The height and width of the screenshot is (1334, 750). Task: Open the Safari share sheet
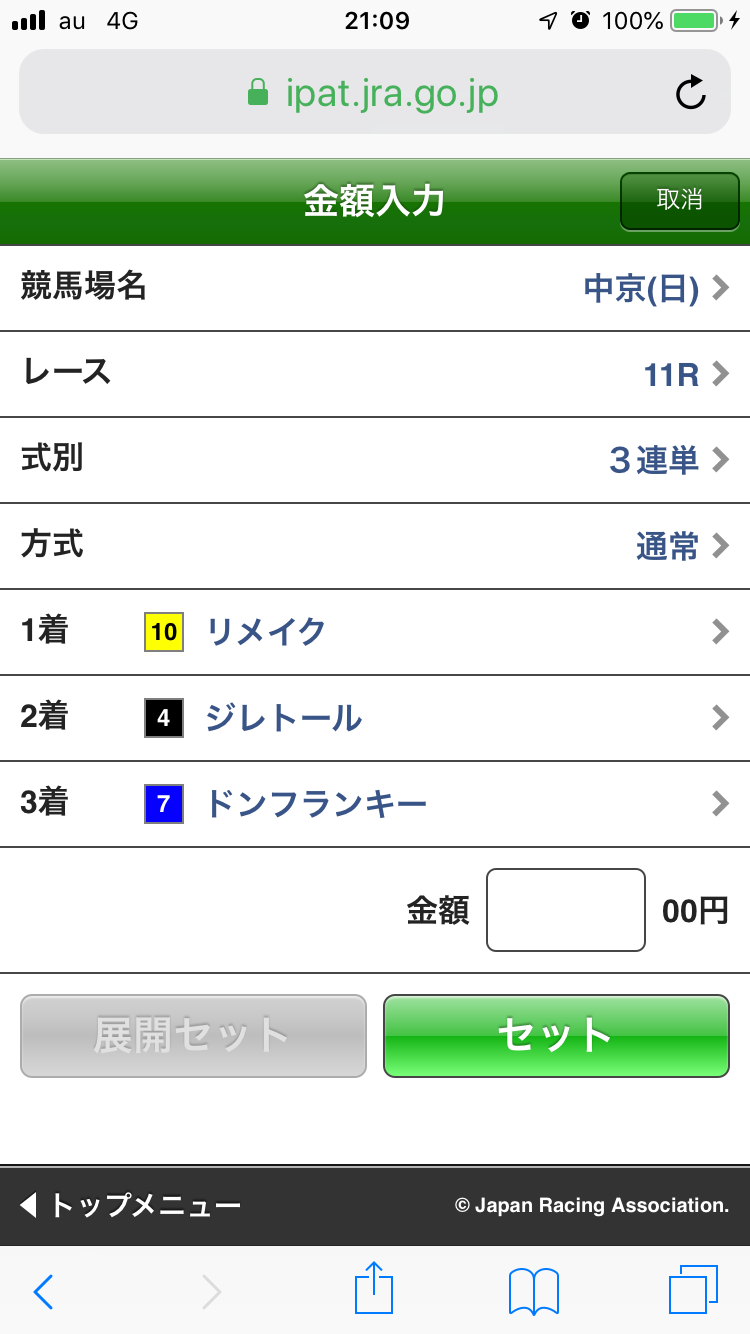pyautogui.click(x=374, y=1289)
